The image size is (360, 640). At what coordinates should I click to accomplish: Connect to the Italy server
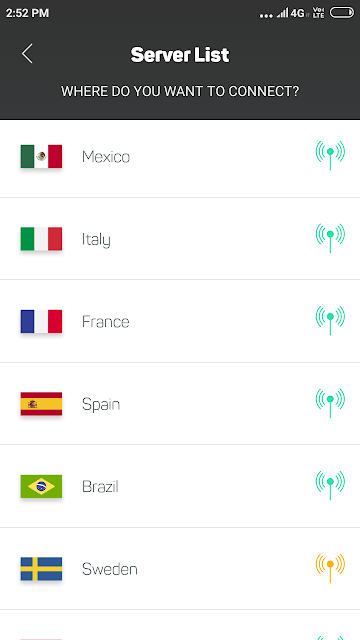(x=180, y=239)
